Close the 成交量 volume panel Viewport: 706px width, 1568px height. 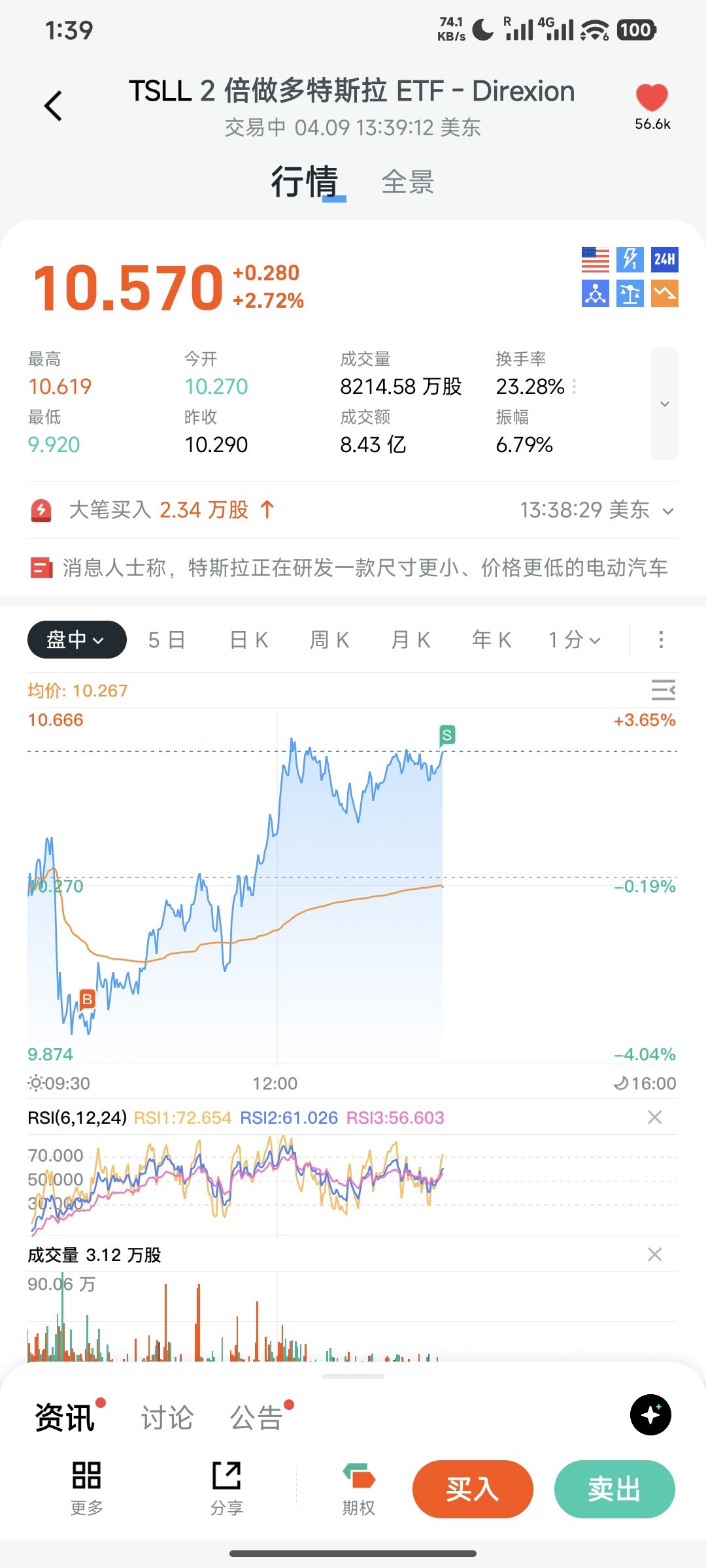click(x=654, y=1254)
